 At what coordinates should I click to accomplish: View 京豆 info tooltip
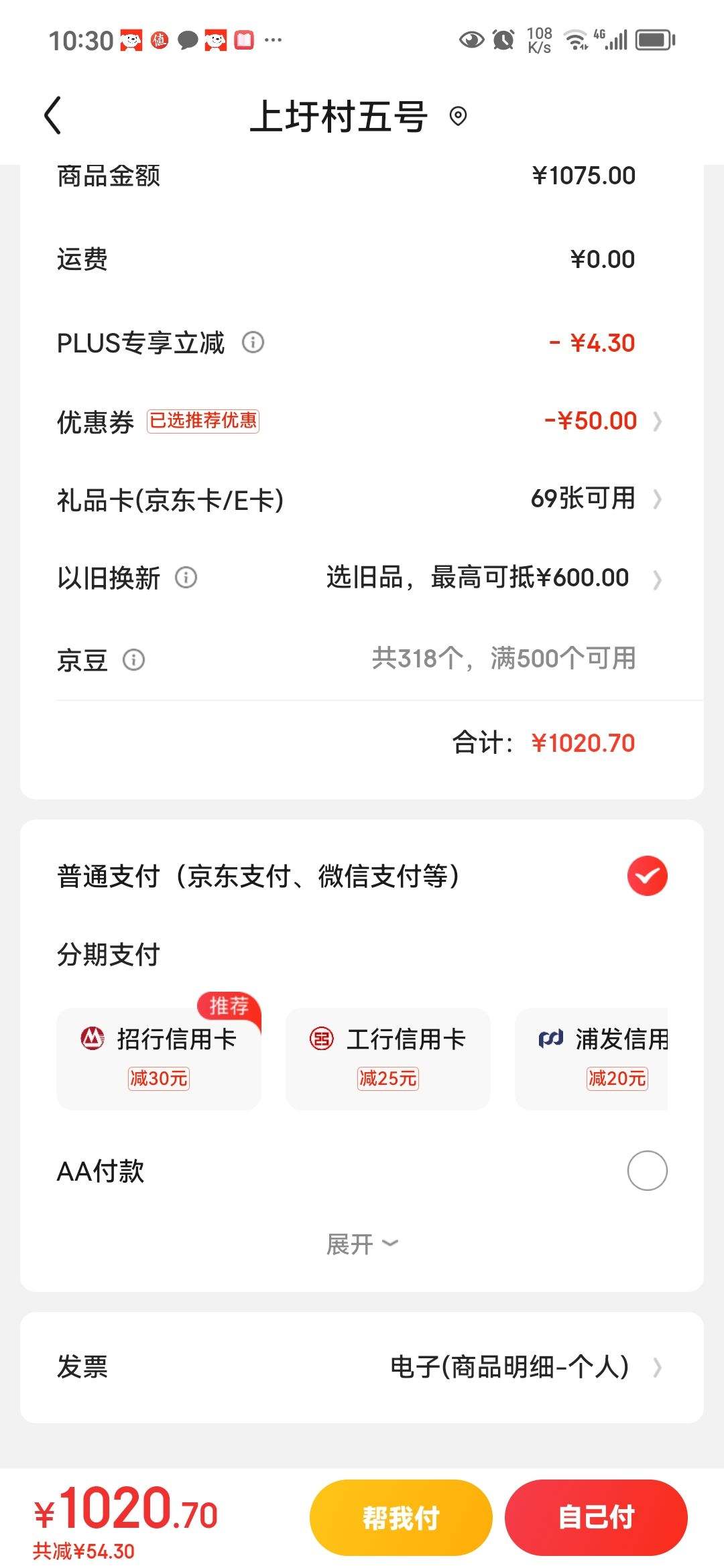click(x=134, y=660)
